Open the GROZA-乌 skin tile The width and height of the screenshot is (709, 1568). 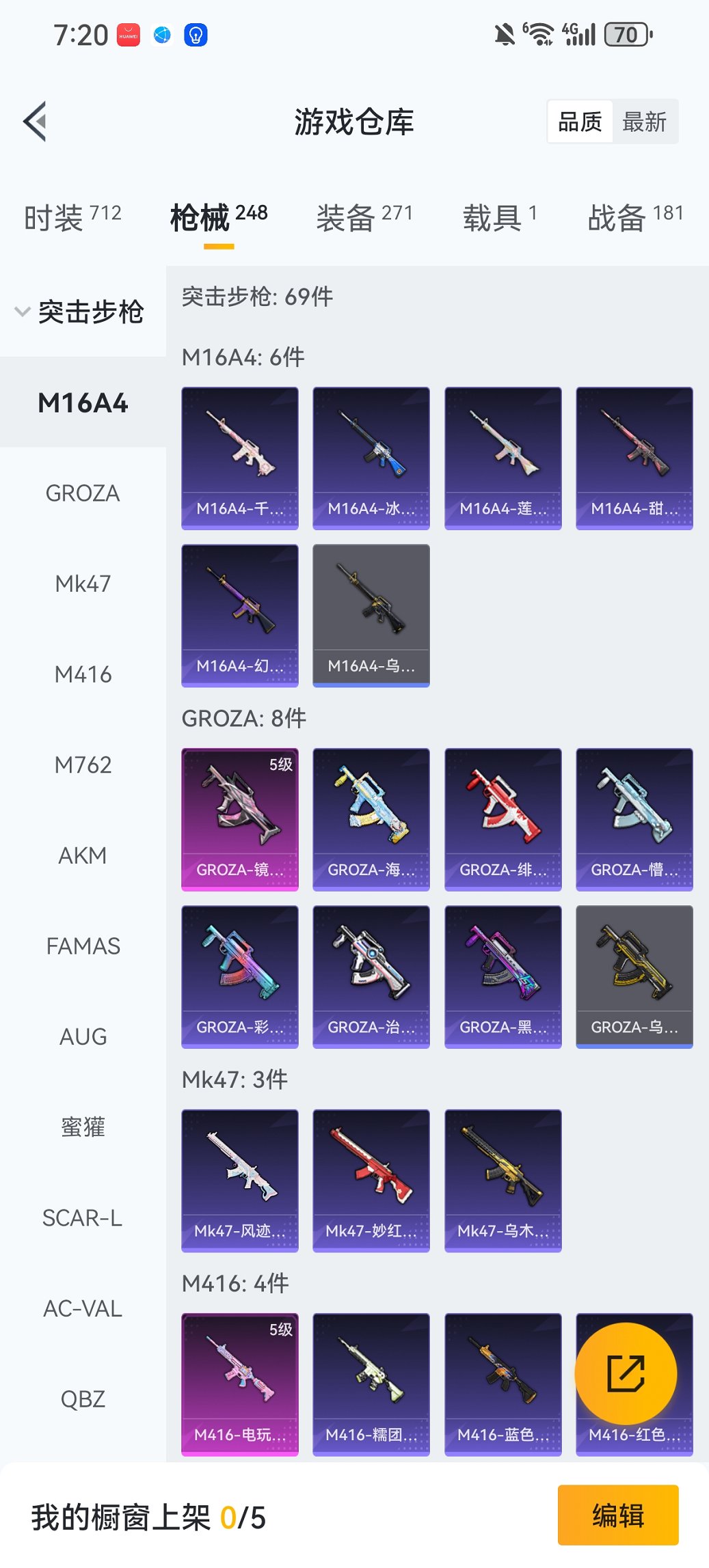634,976
